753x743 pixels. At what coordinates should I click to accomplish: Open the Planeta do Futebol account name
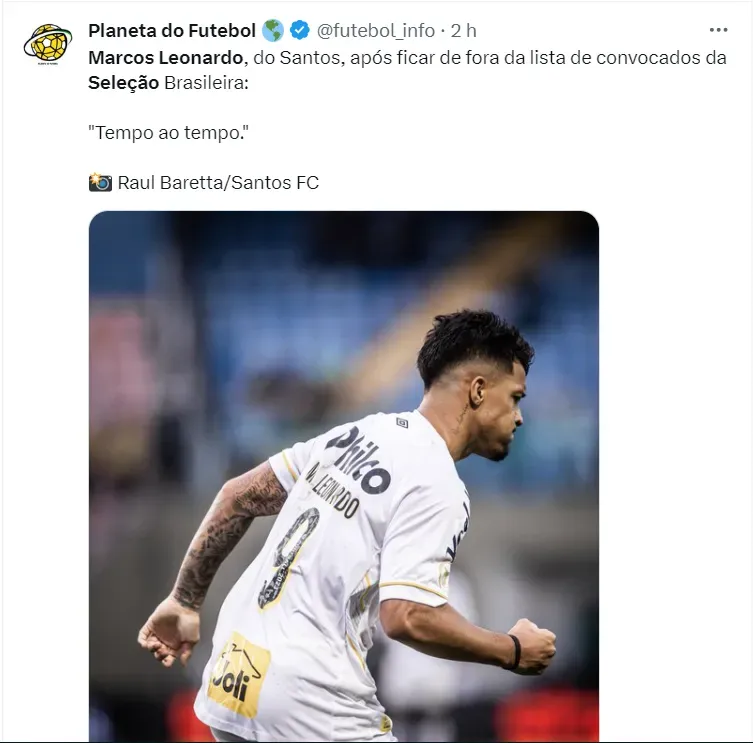pyautogui.click(x=171, y=31)
